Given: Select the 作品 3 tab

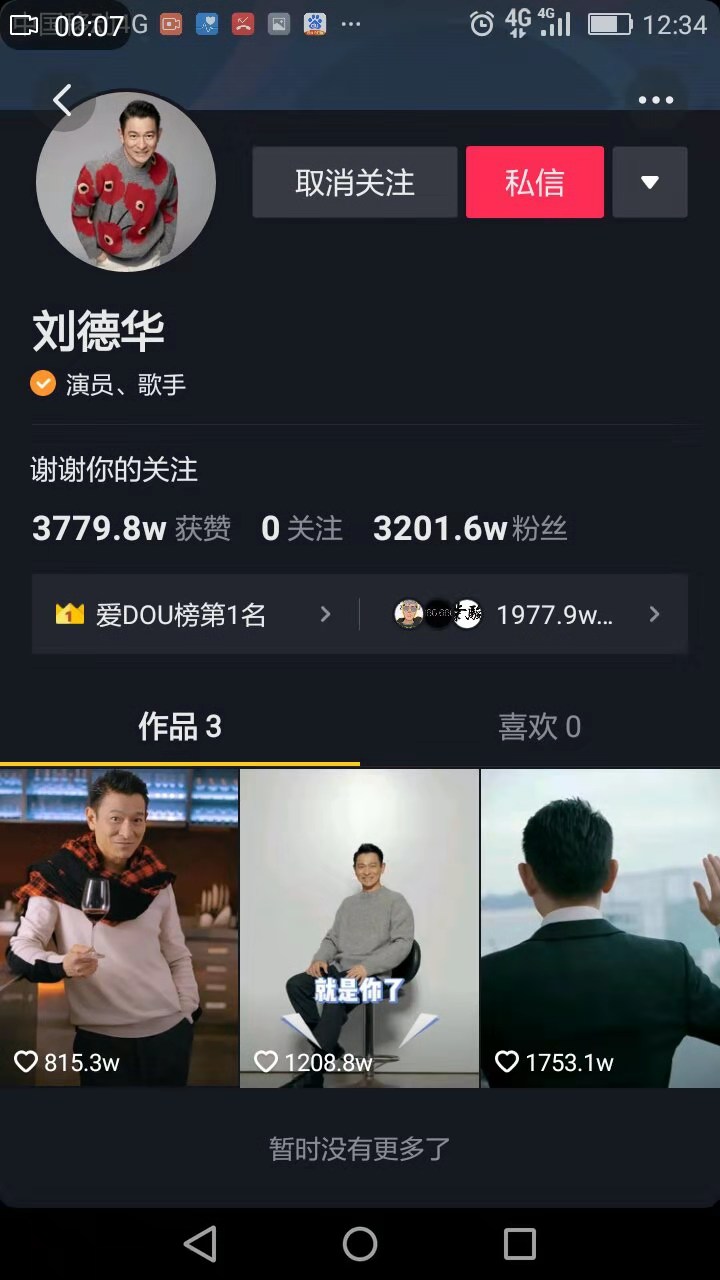Looking at the screenshot, I should (x=180, y=727).
